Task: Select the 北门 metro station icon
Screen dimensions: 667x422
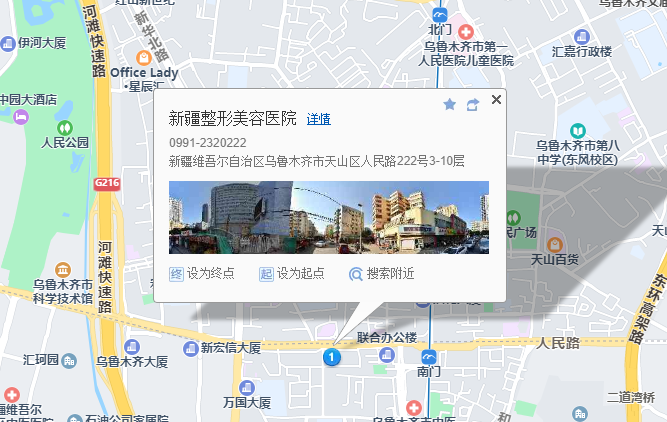Action: (x=440, y=16)
